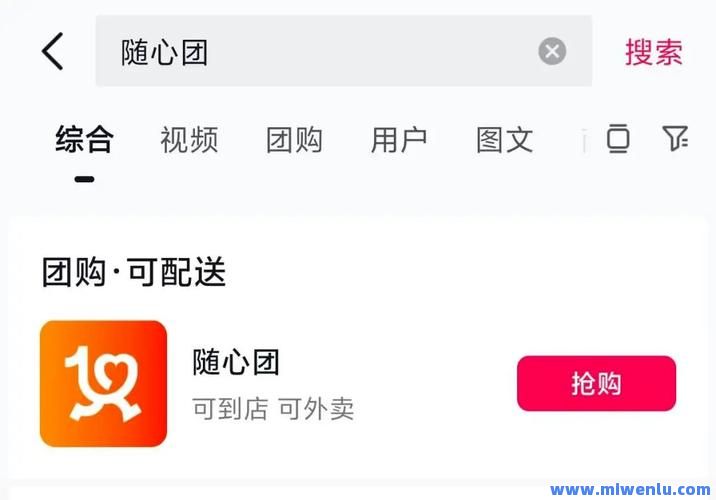Switch to the 图文 tab
Viewport: 716px width, 500px height.
(504, 140)
